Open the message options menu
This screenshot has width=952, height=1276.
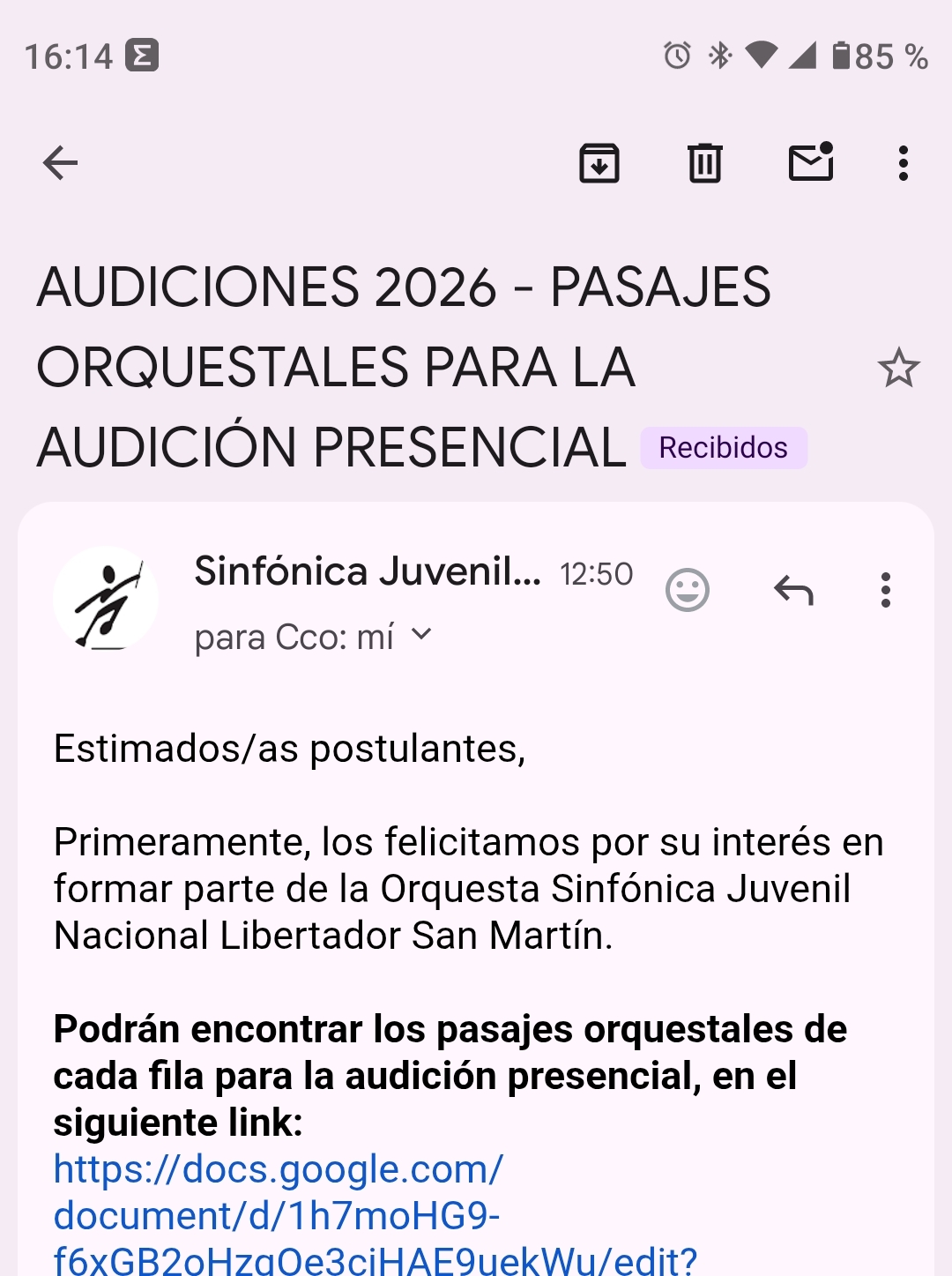(x=886, y=590)
